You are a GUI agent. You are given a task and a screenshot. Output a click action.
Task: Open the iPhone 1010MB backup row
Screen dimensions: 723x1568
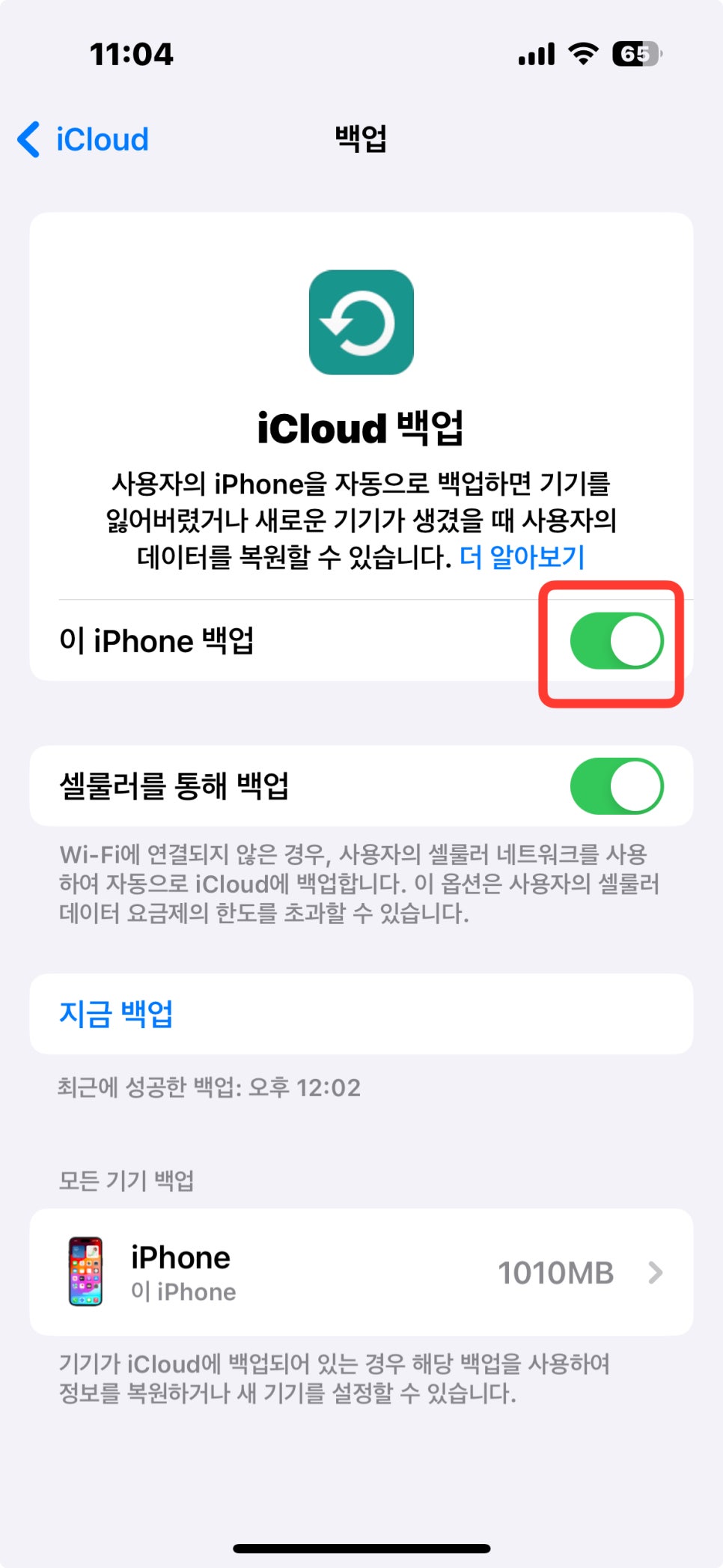361,1272
